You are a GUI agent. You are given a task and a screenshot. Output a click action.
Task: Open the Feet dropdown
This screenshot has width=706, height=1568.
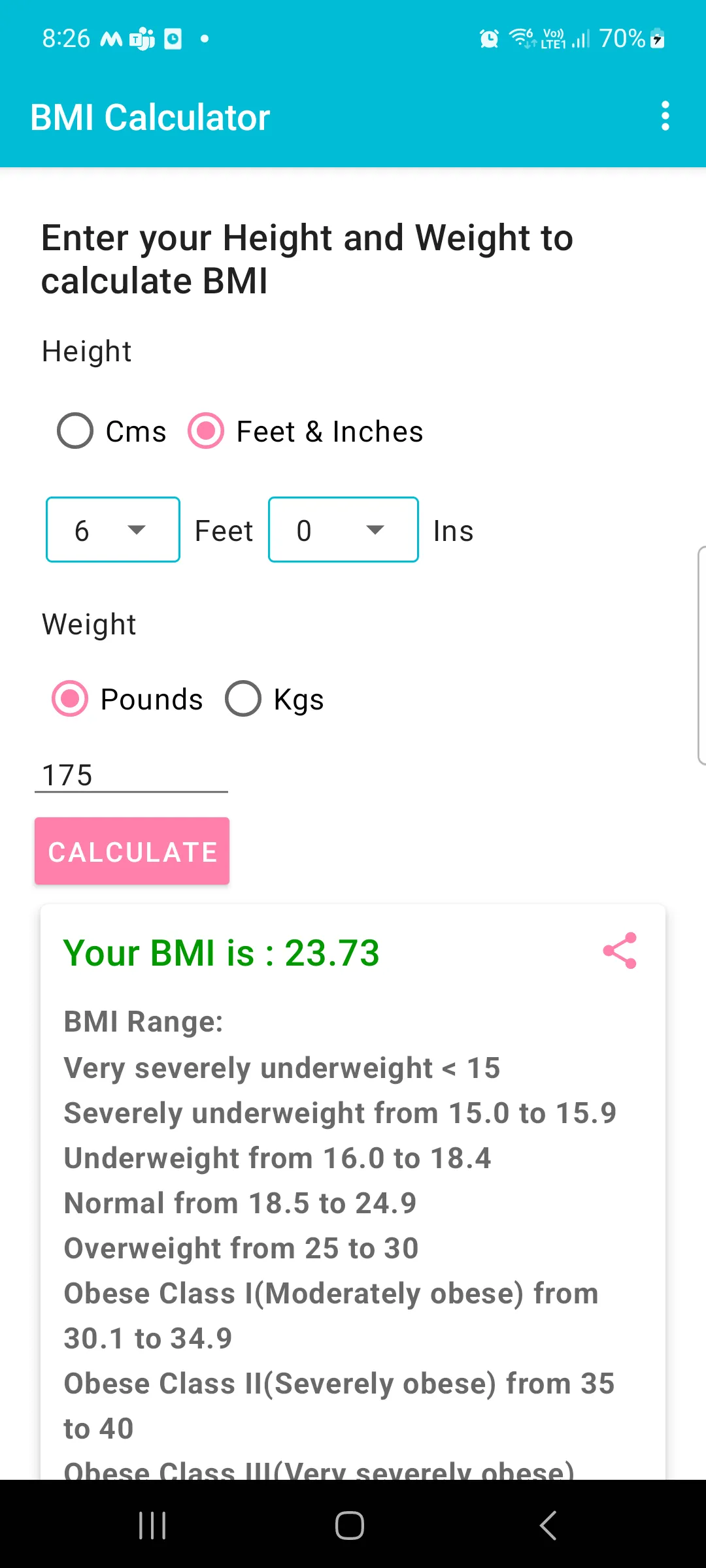[x=113, y=530]
